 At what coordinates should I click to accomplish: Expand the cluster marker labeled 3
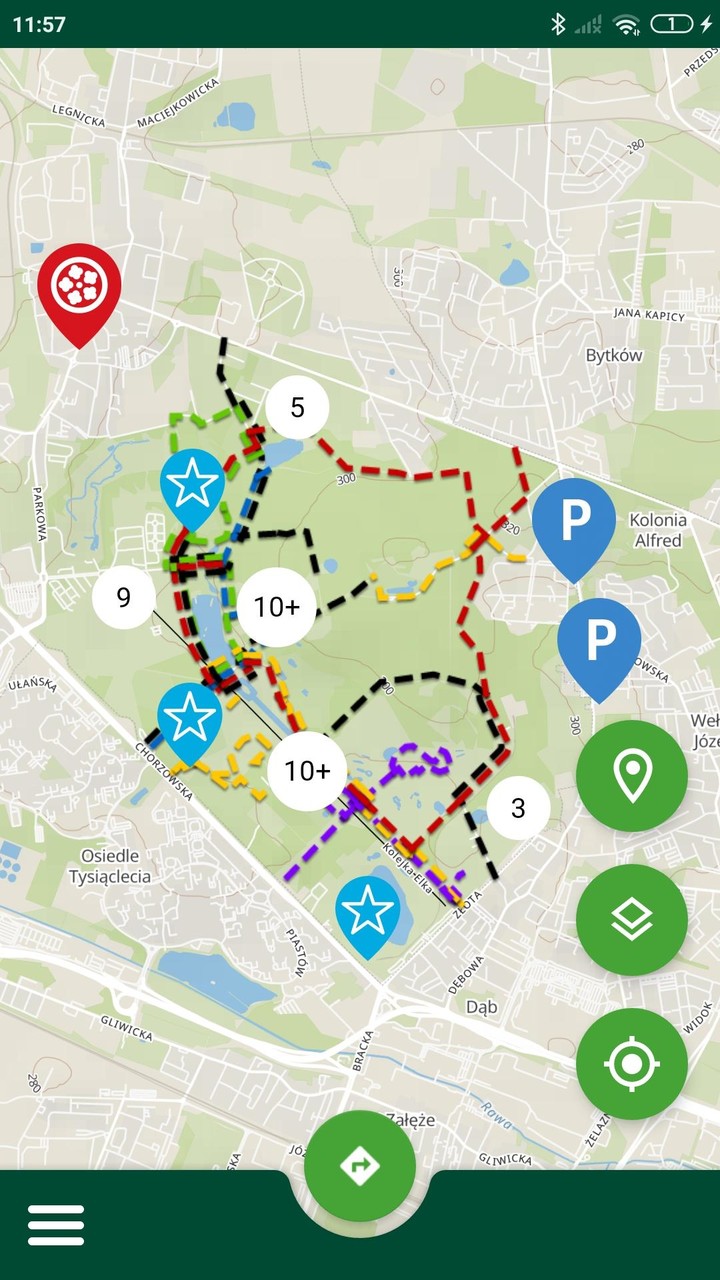click(x=518, y=807)
